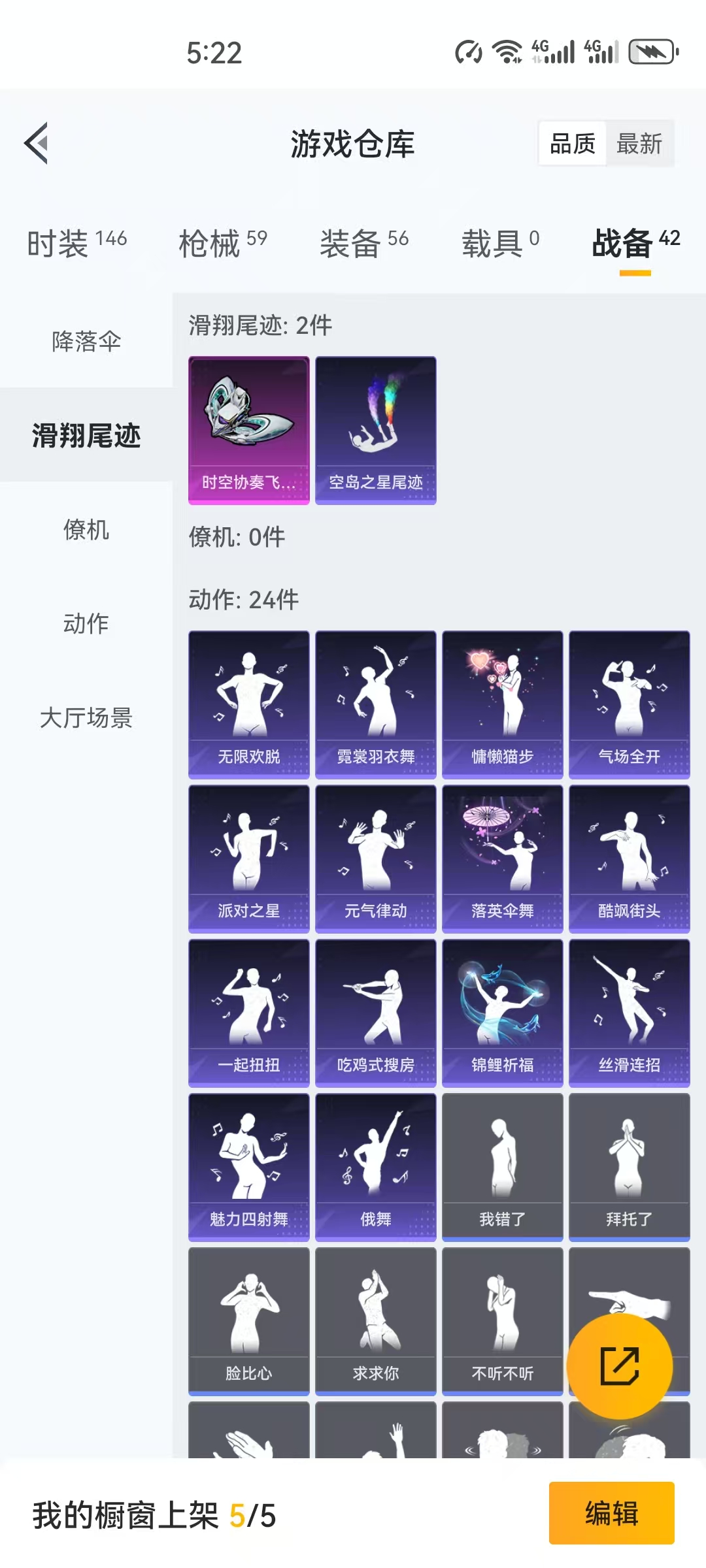Tap the 编辑 button
Viewport: 706px width, 1568px height.
click(x=612, y=1513)
